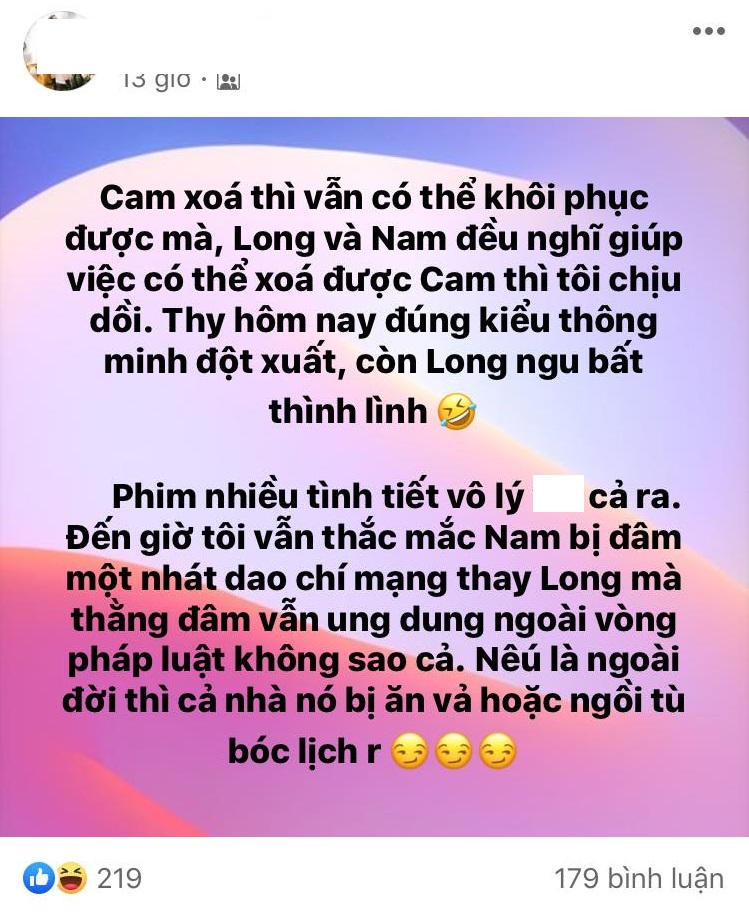Open the 179 bình luận comments
The width and height of the screenshot is (749, 917).
tap(639, 879)
